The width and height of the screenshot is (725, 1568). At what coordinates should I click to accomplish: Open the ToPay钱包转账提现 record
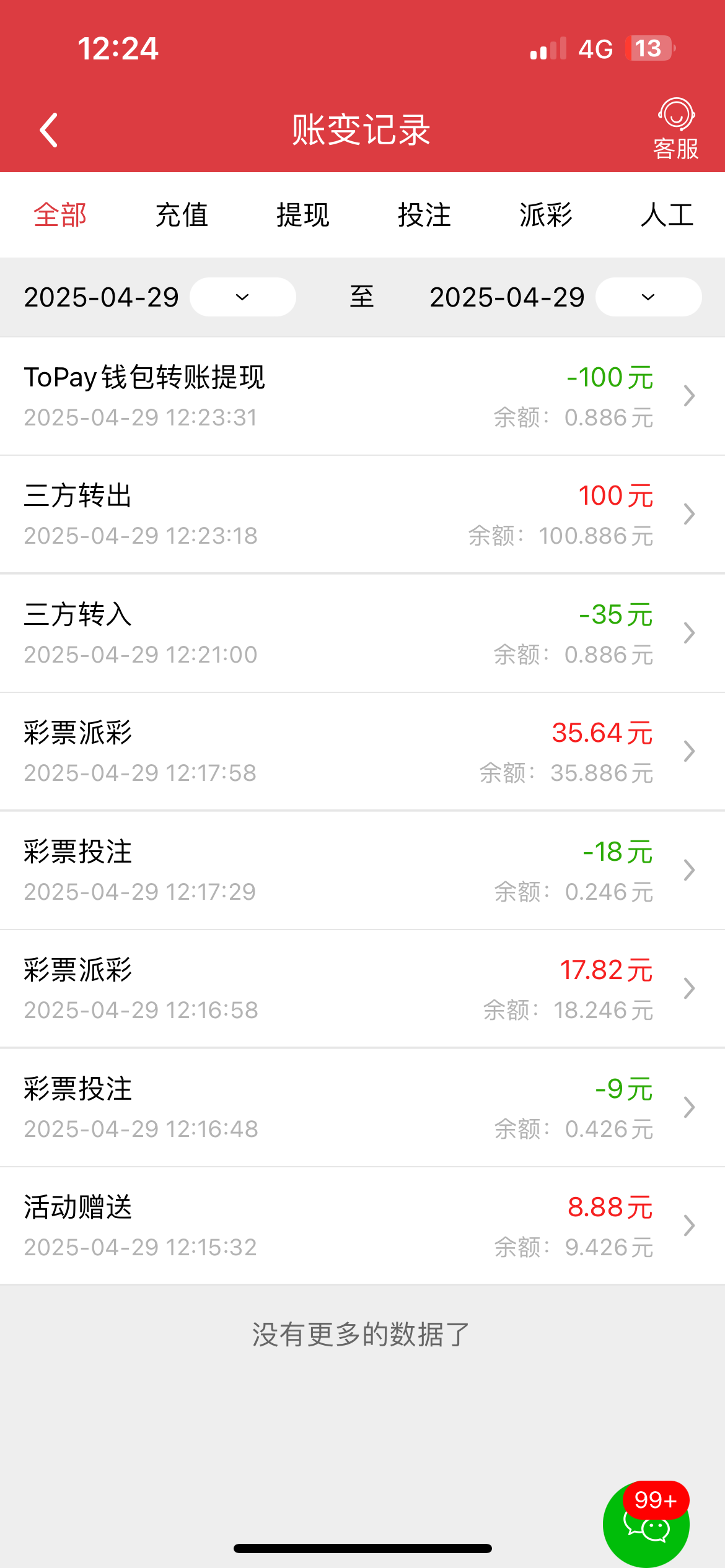[362, 396]
